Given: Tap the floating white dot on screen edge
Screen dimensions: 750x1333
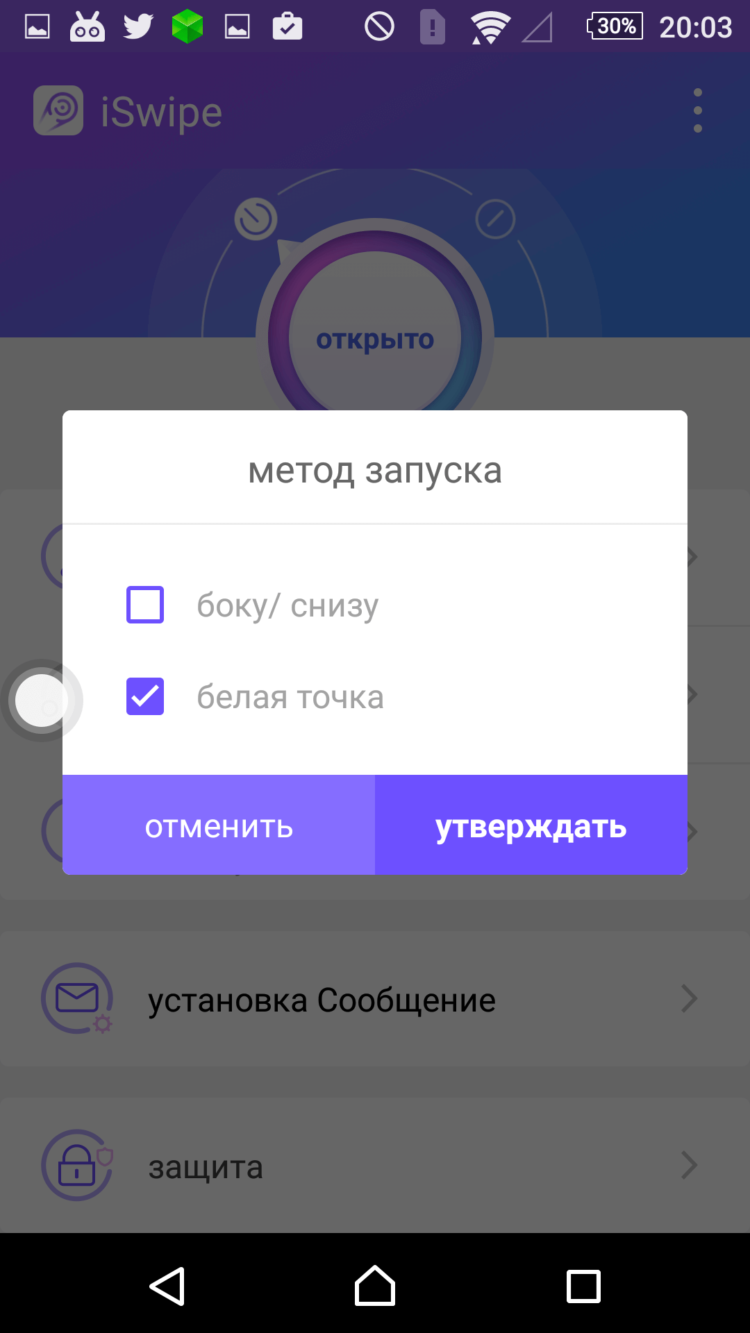Looking at the screenshot, I should click(43, 700).
